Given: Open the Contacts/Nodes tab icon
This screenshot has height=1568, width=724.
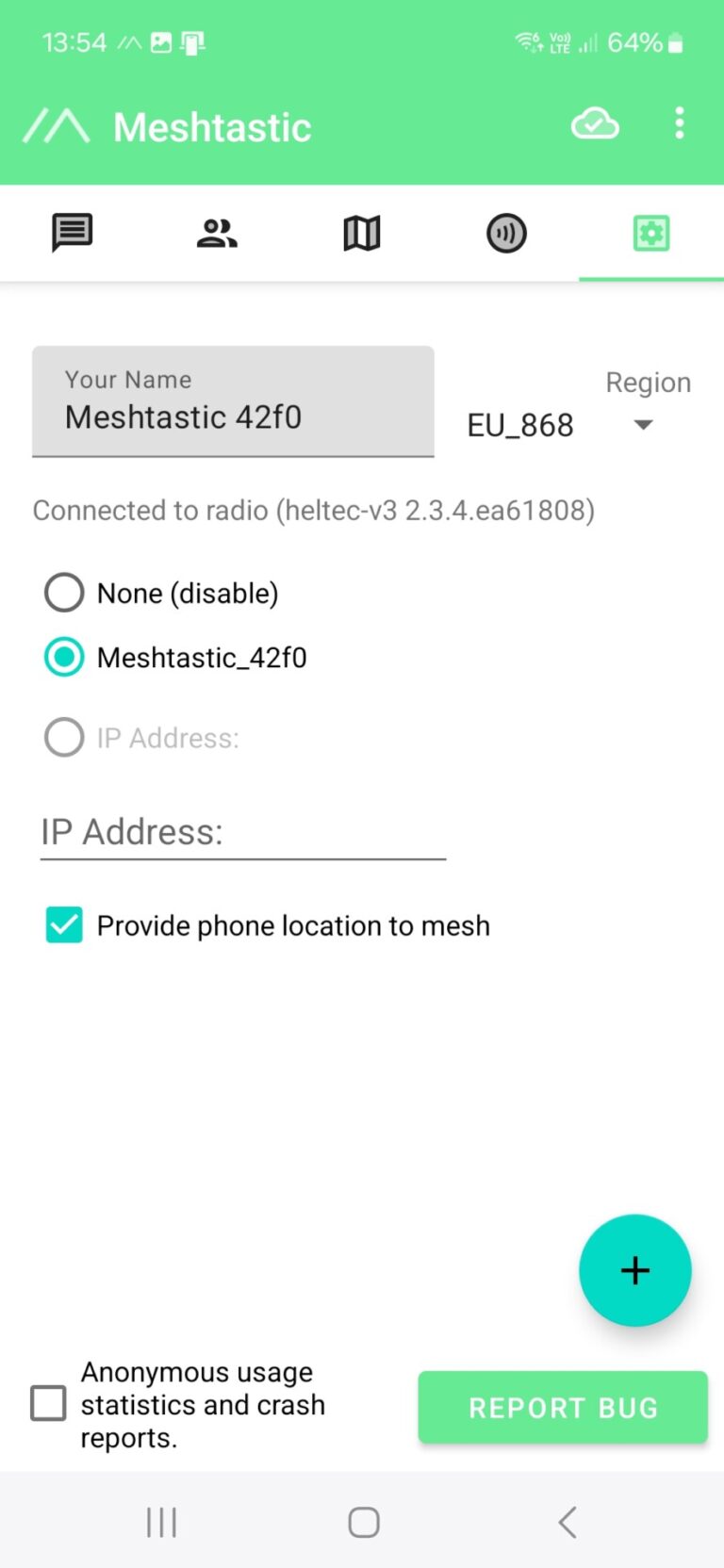Looking at the screenshot, I should (217, 233).
